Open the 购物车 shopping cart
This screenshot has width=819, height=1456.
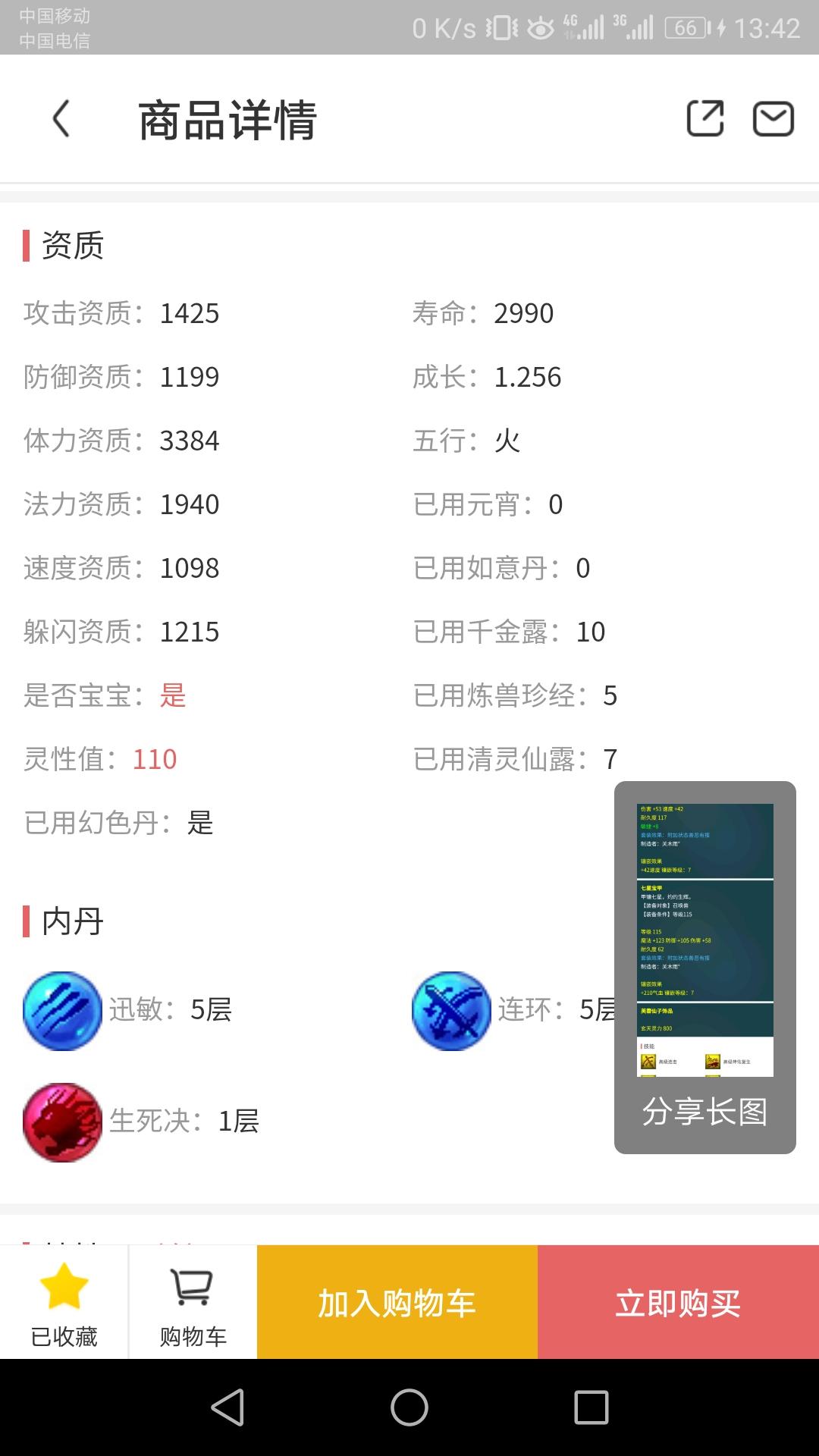click(193, 1302)
